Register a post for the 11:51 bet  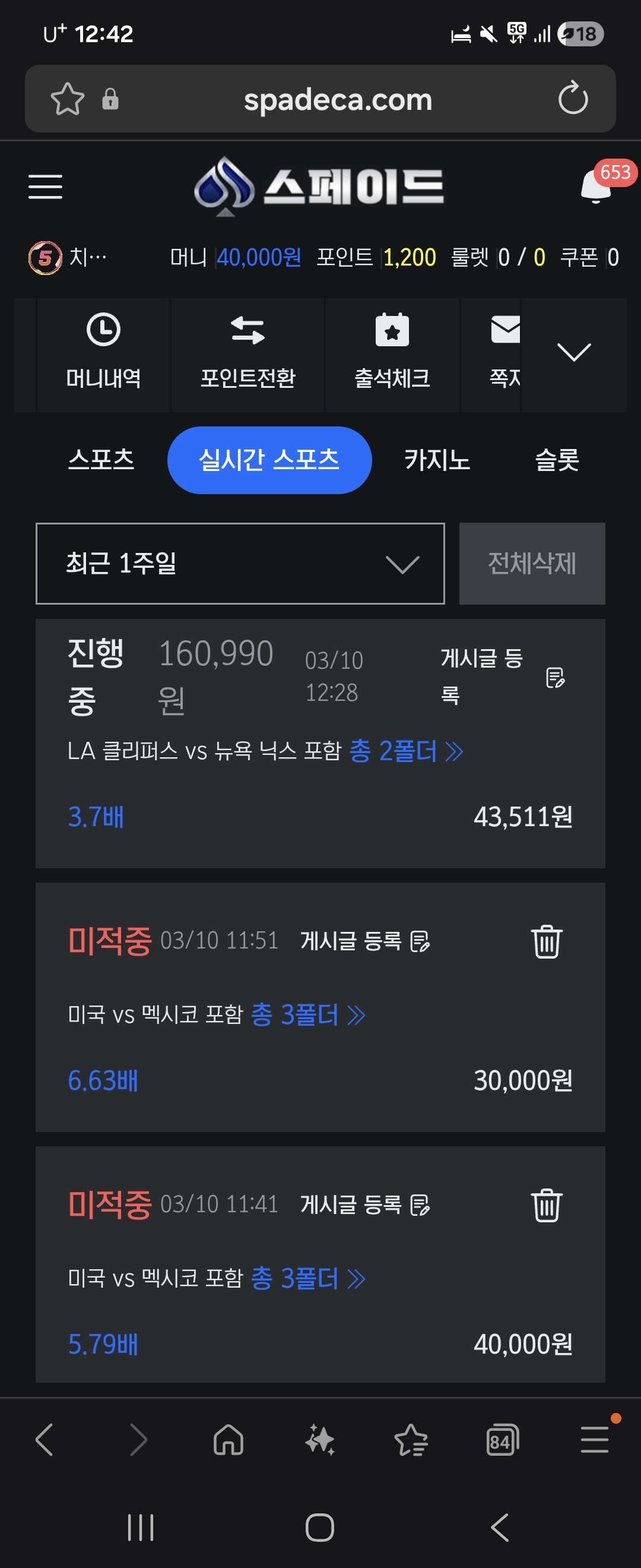(x=365, y=941)
